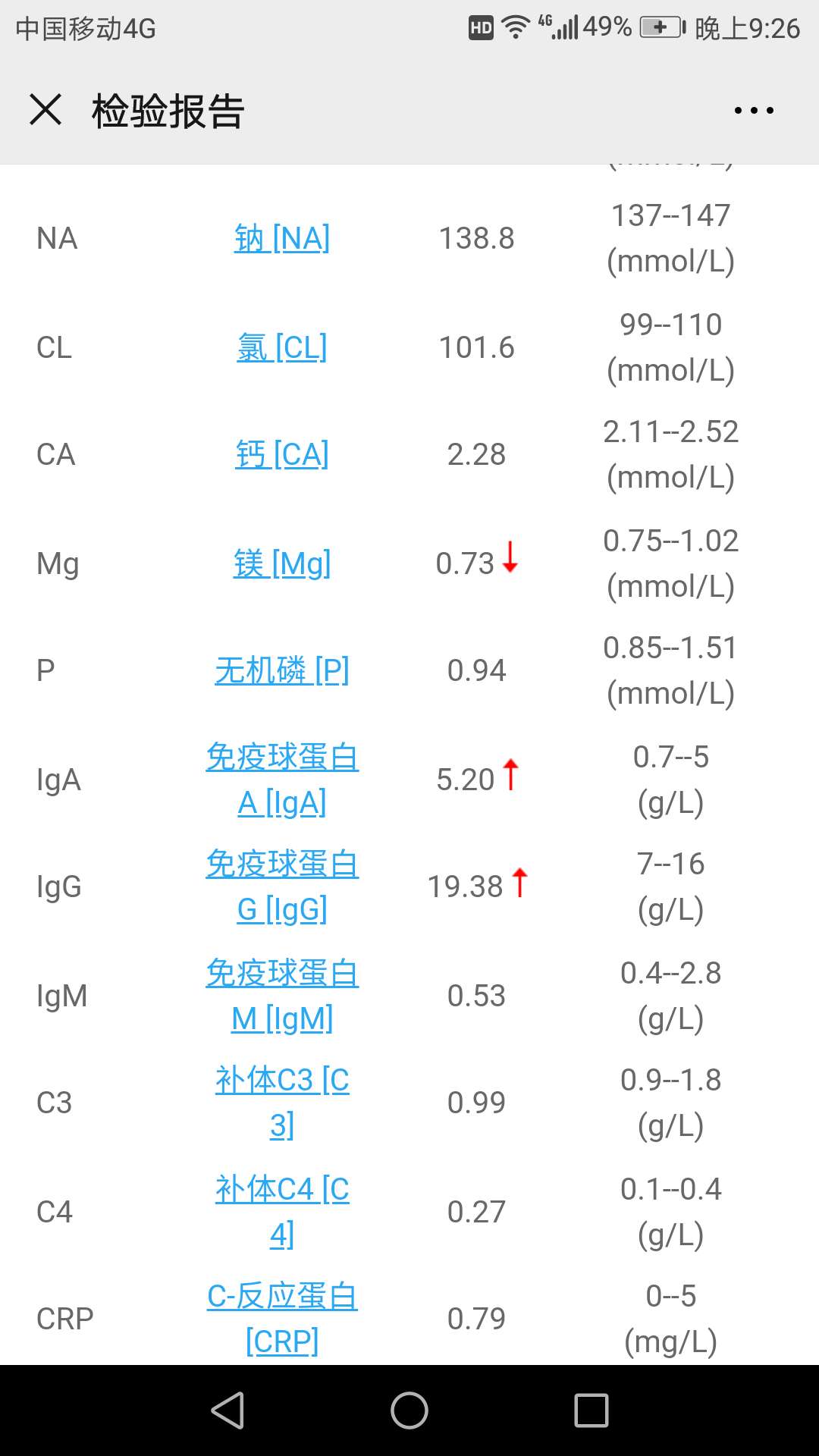Tap the 4G signal icon
The height and width of the screenshot is (1456, 819).
[x=559, y=28]
